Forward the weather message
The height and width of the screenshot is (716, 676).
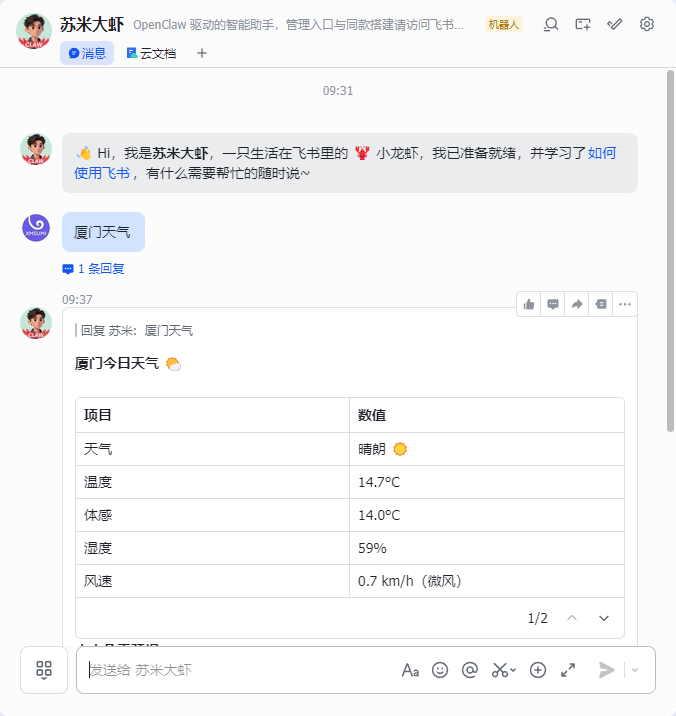point(577,304)
